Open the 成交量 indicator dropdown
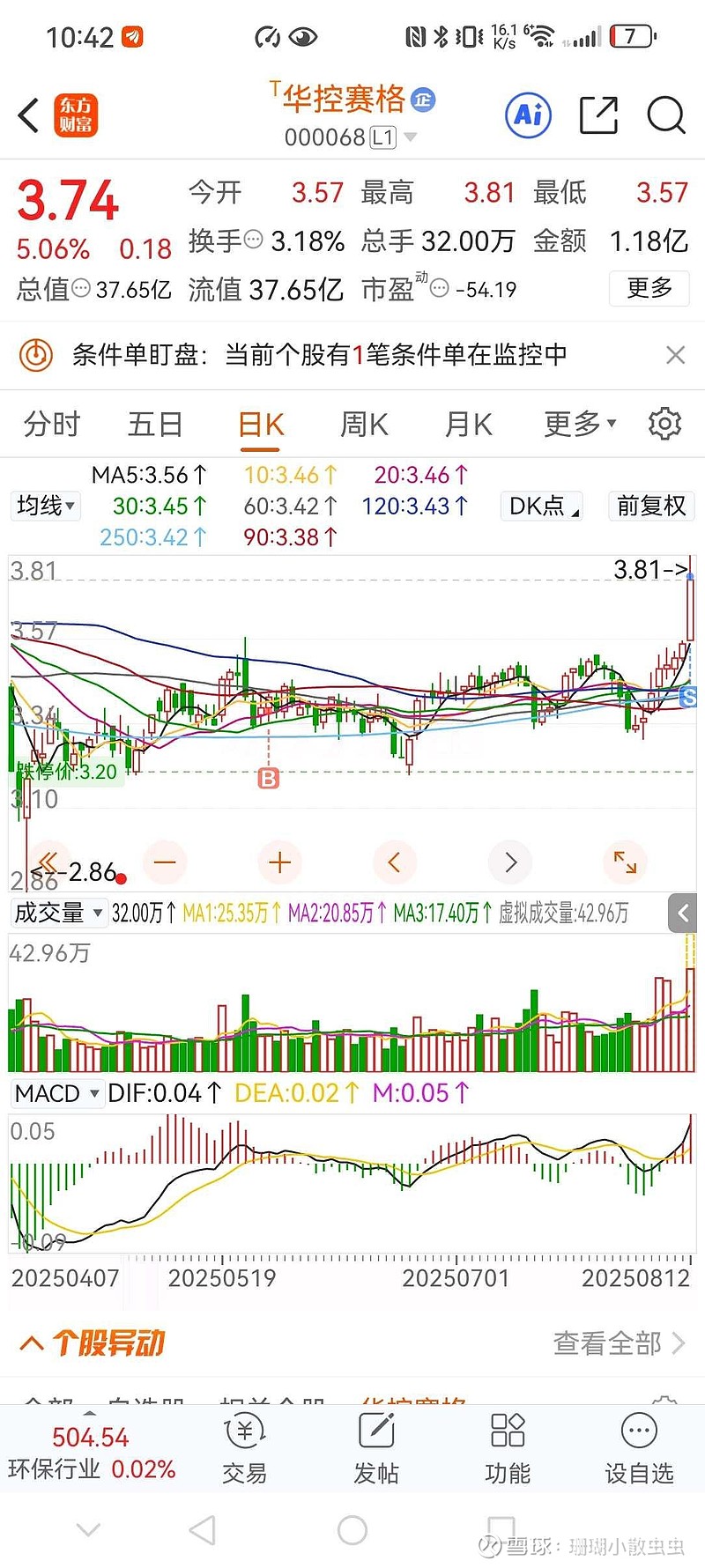This screenshot has height=1568, width=705. click(58, 913)
